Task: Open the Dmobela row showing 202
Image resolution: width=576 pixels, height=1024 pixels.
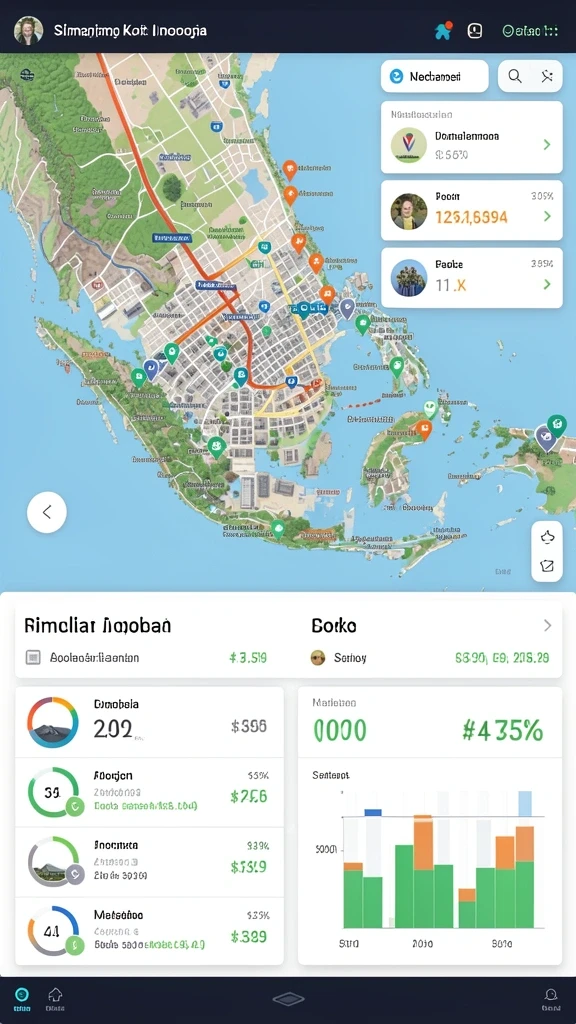Action: [x=149, y=722]
